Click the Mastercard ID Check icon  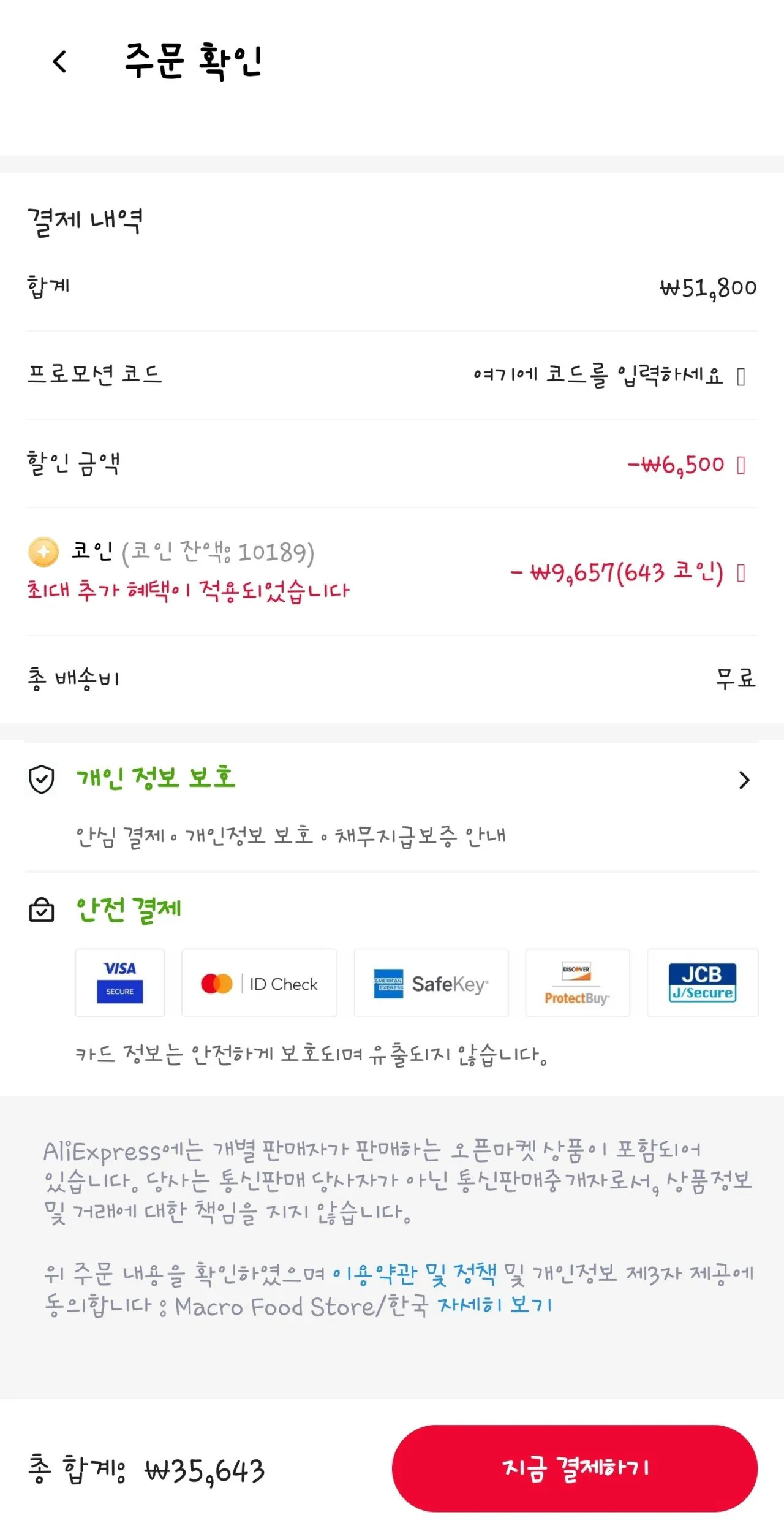[x=258, y=983]
